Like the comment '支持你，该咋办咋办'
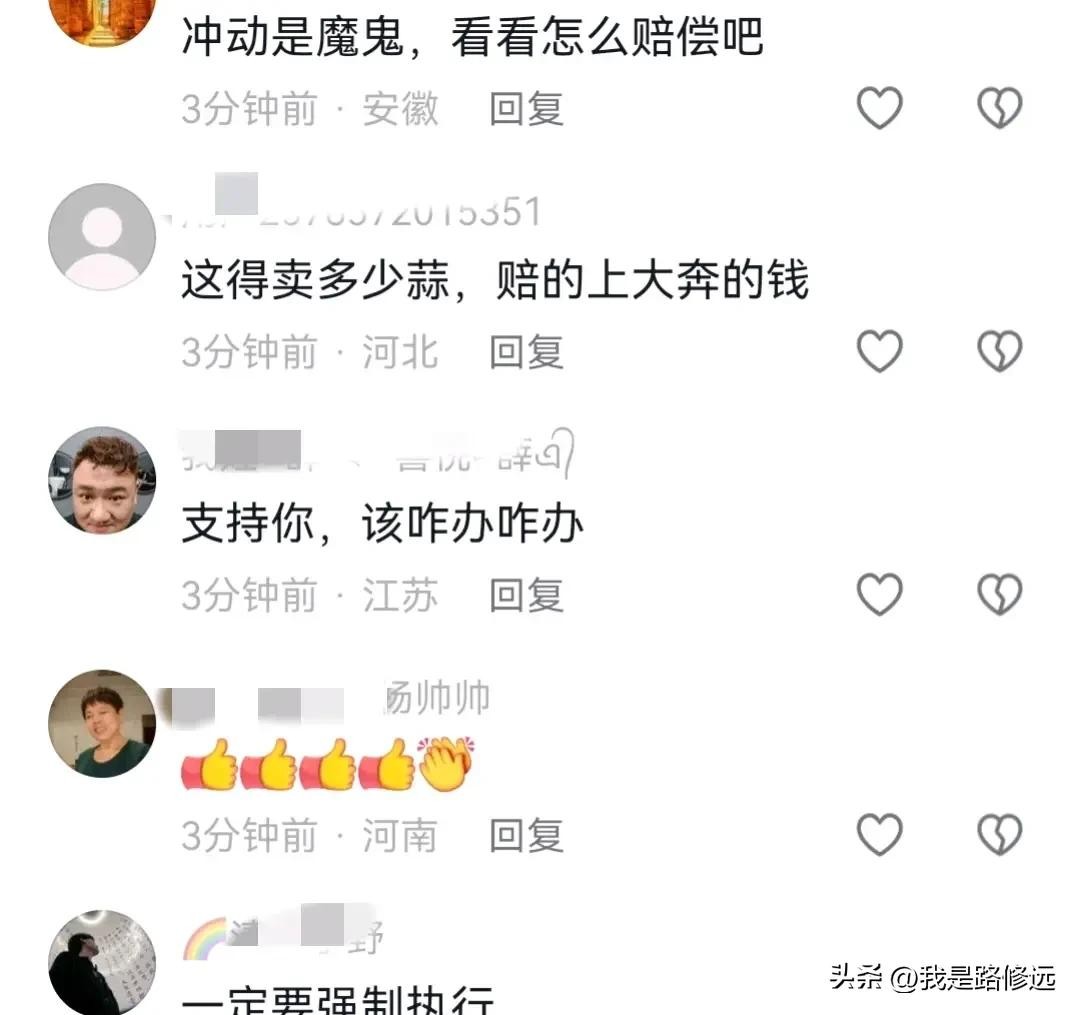1080x1015 pixels. [880, 595]
